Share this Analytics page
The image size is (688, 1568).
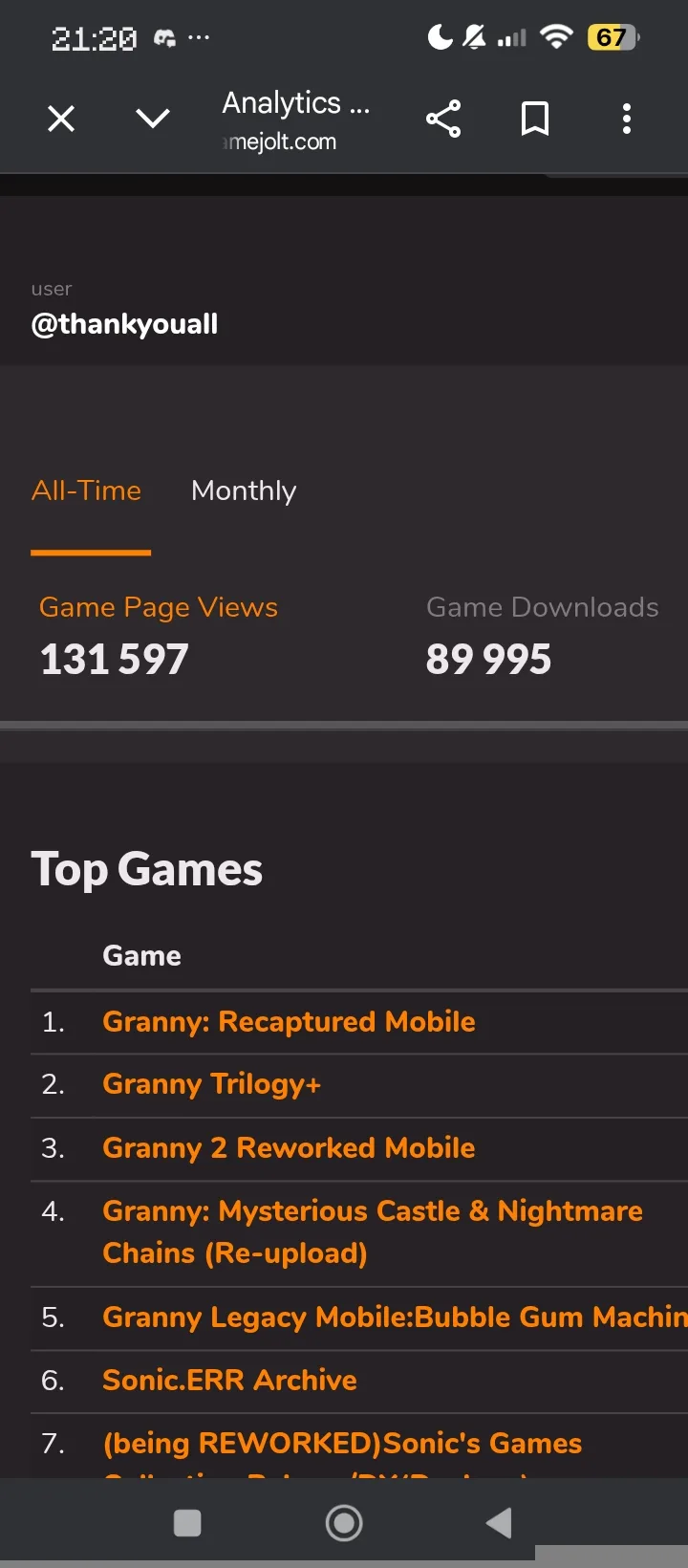pos(443,119)
